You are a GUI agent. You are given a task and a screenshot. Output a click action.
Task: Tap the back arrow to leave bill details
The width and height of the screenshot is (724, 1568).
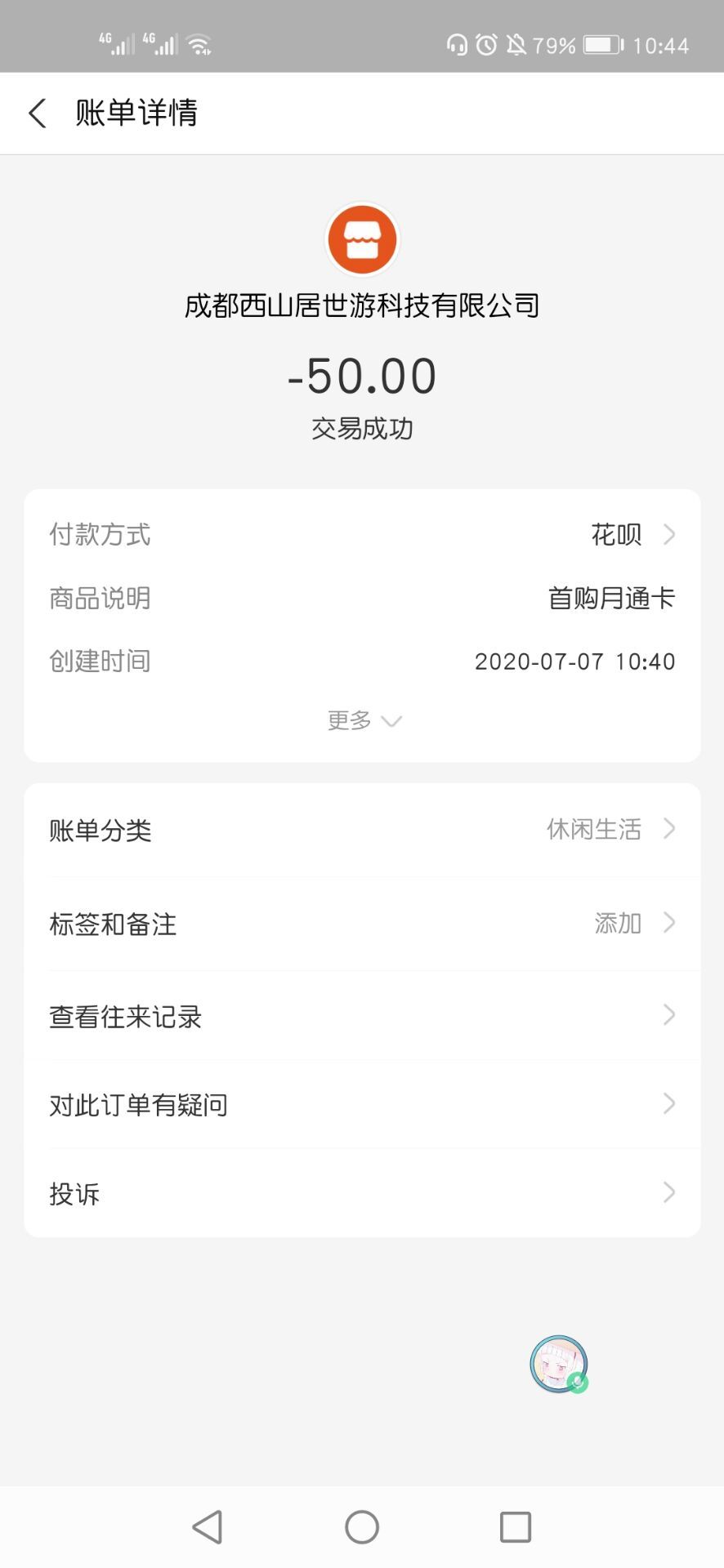tap(36, 114)
